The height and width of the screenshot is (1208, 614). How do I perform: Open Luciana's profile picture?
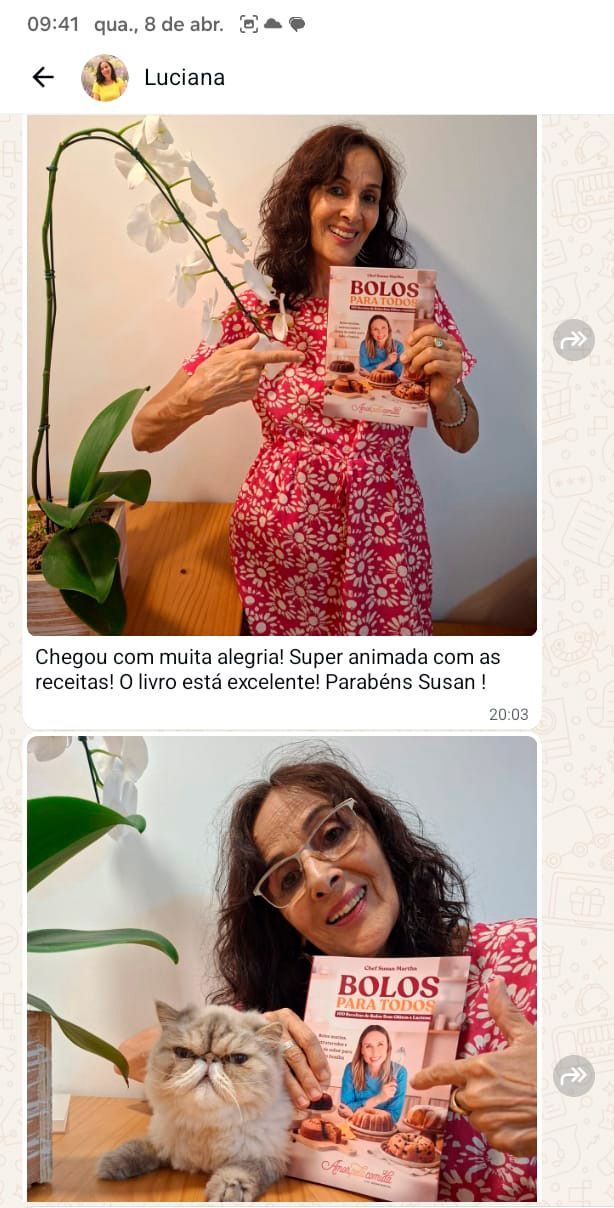104,77
